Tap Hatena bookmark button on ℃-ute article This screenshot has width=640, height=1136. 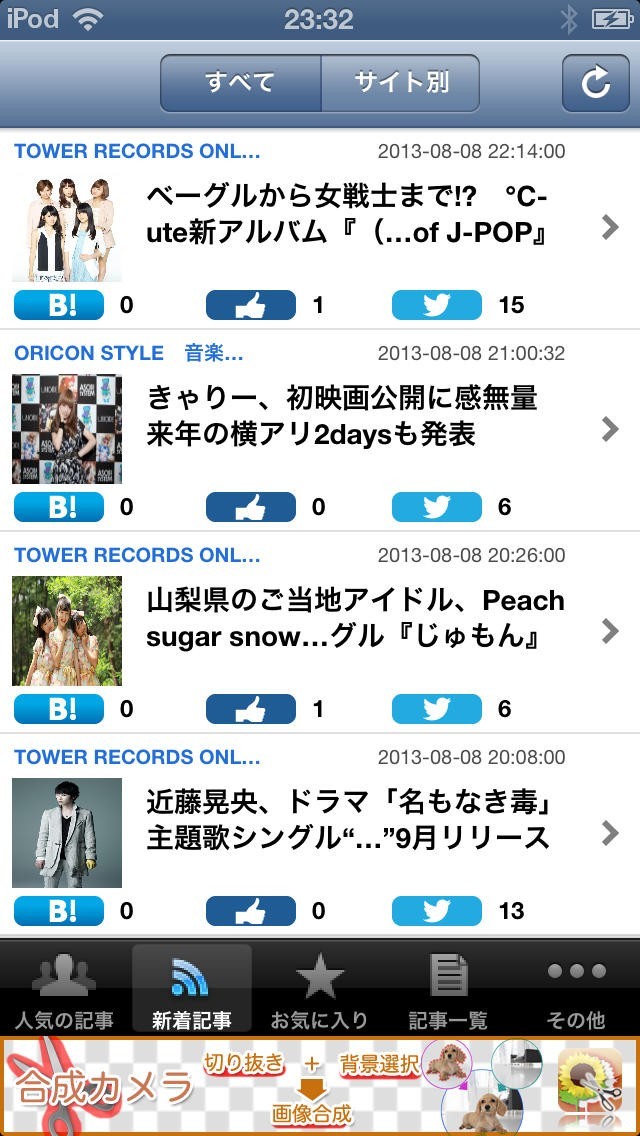coord(59,305)
